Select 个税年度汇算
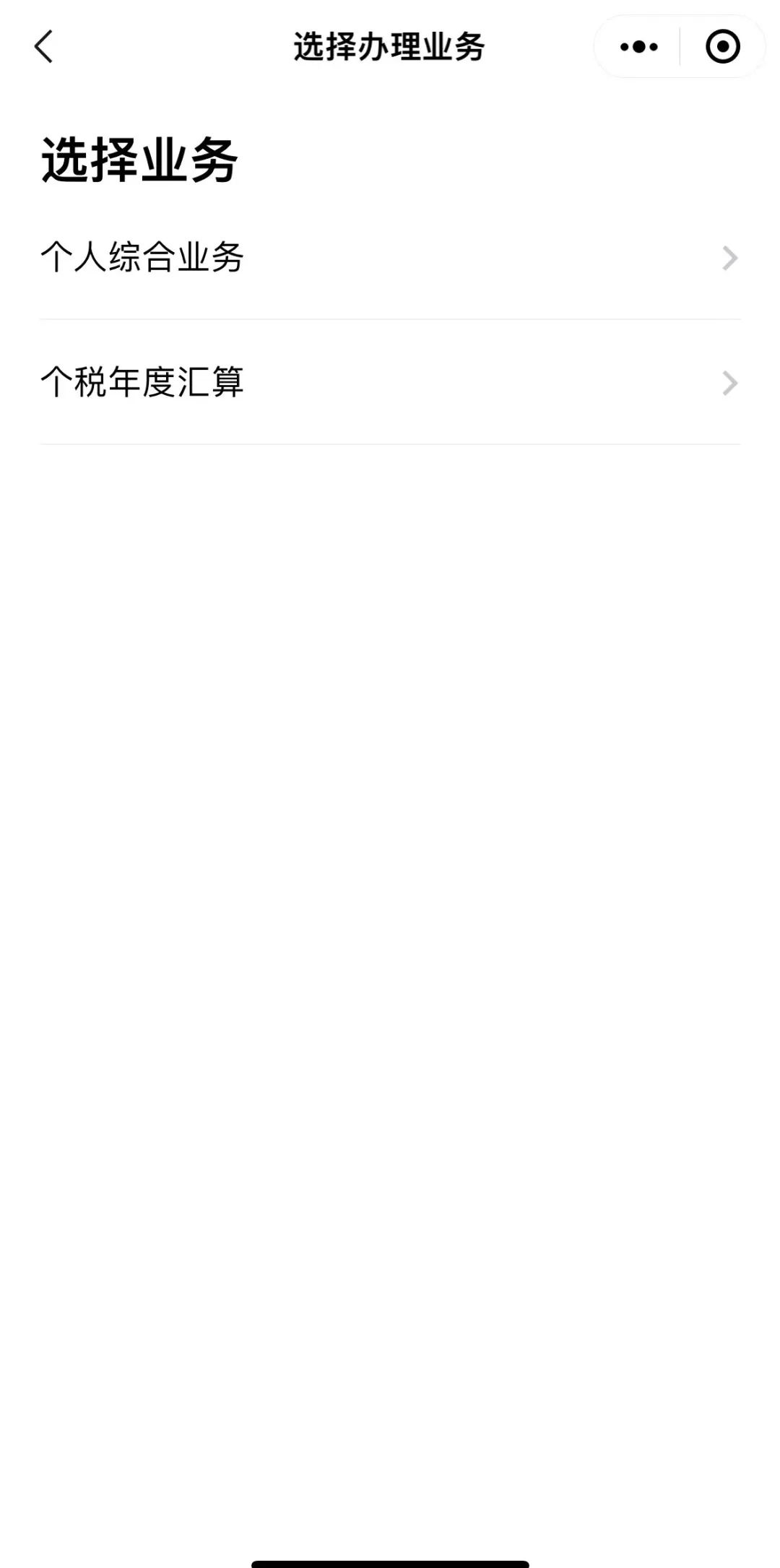This screenshot has width=780, height=1568. (x=390, y=382)
